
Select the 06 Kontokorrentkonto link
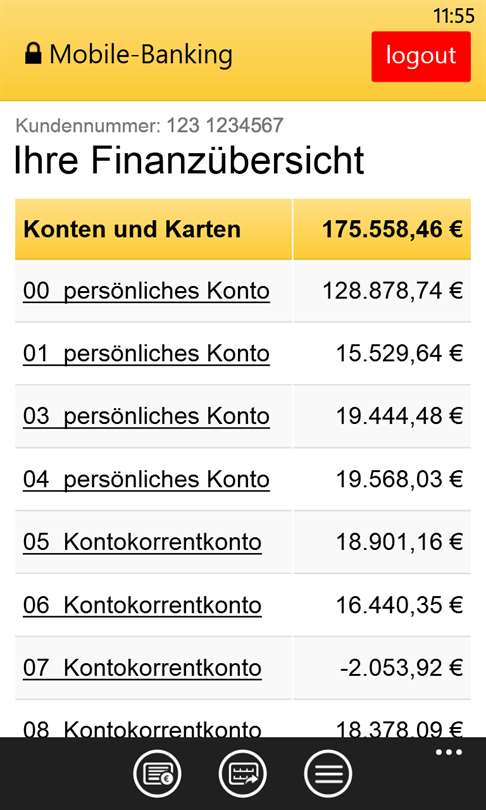coord(142,605)
